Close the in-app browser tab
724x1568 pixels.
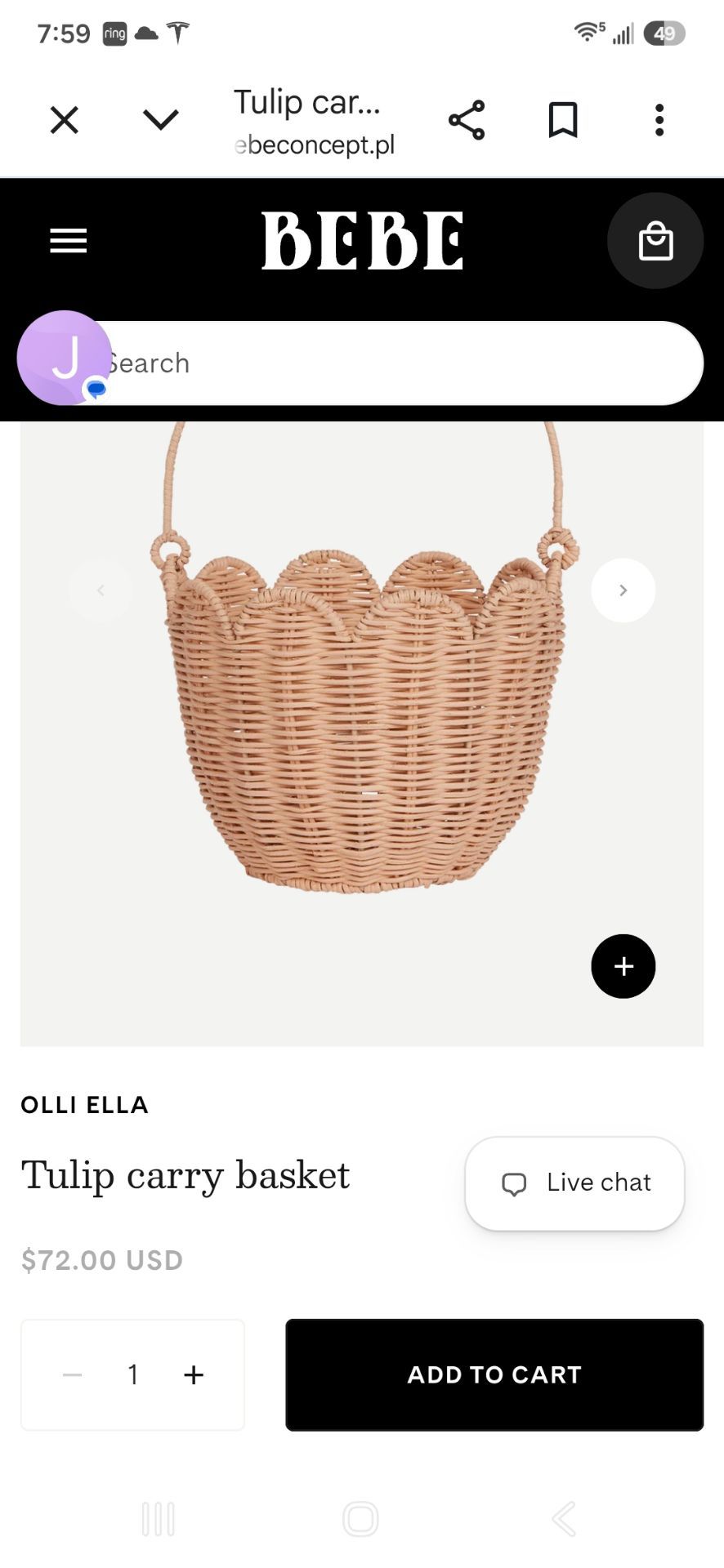tap(64, 120)
